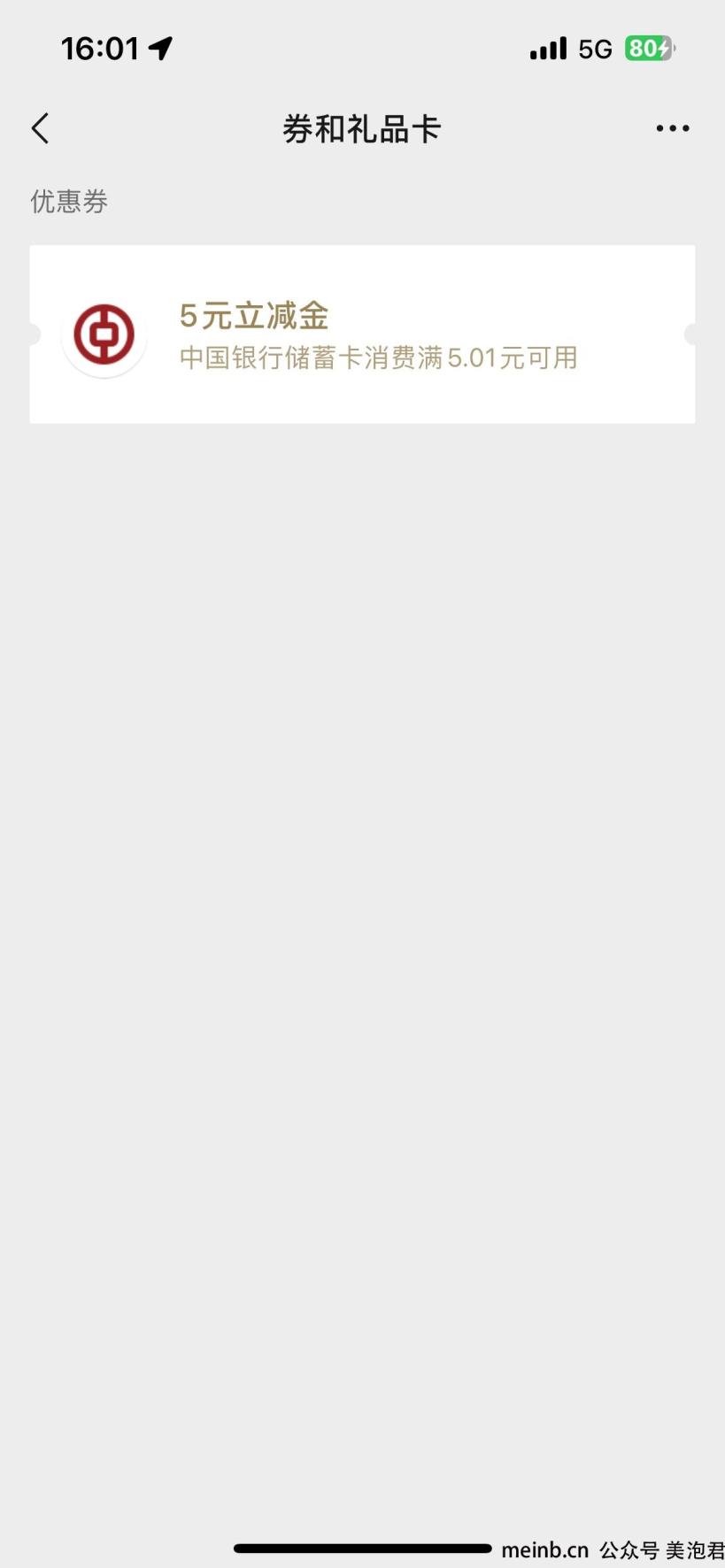The width and height of the screenshot is (725, 1568).
Task: Open the three-dot overflow menu
Action: pyautogui.click(x=673, y=128)
